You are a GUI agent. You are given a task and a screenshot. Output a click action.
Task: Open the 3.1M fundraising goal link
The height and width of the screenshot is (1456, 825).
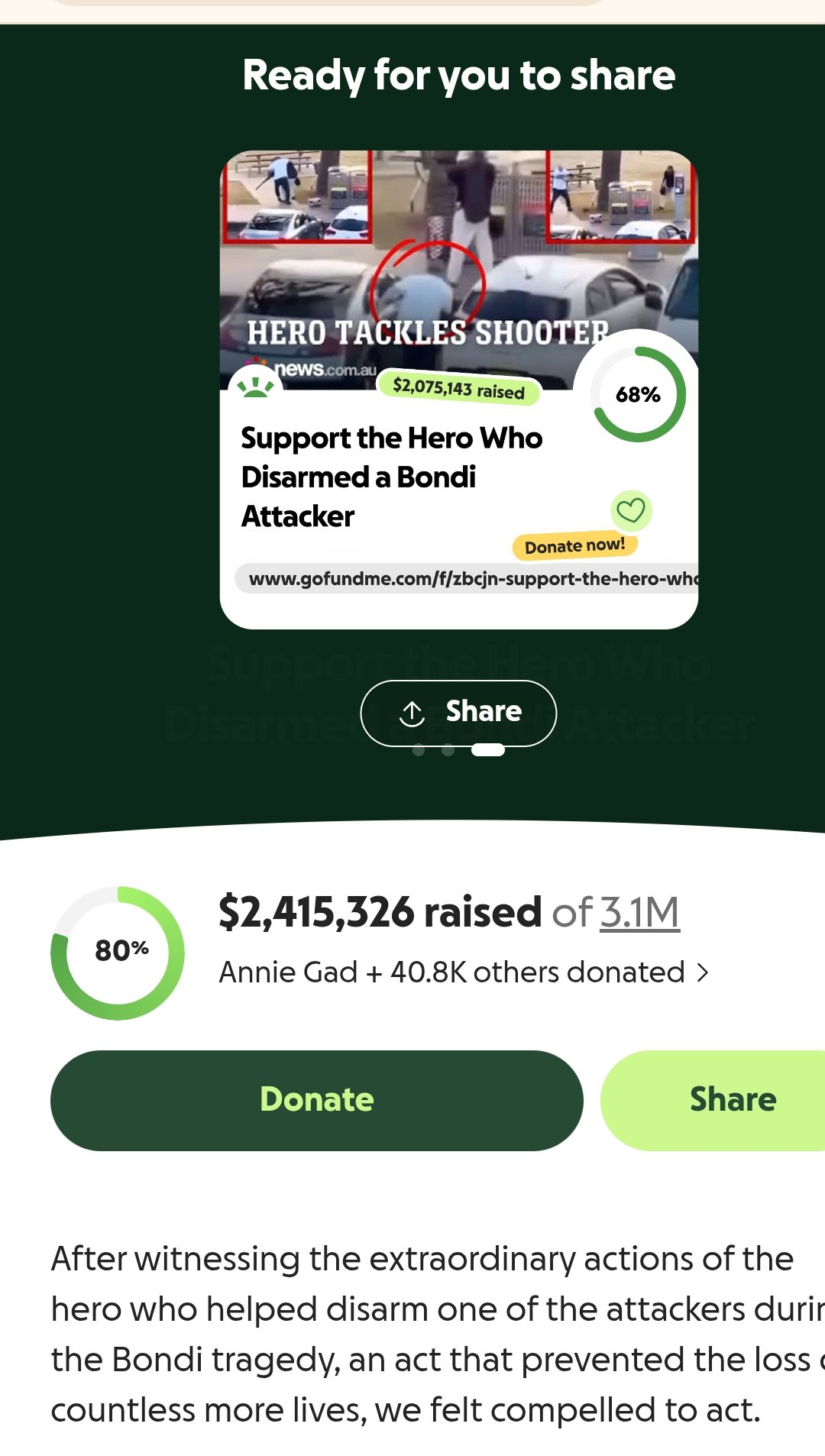(639, 912)
